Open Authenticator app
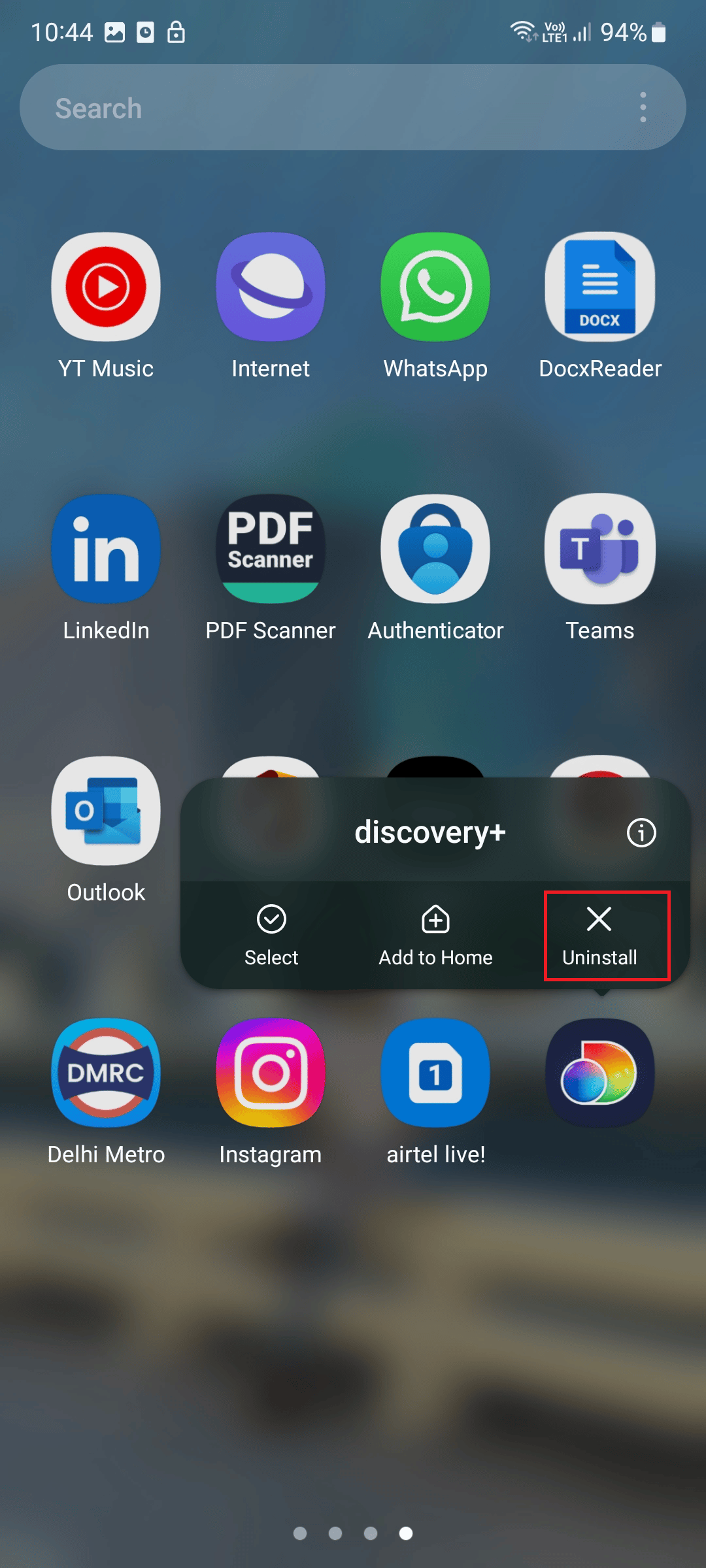Image resolution: width=706 pixels, height=1568 pixels. pyautogui.click(x=435, y=549)
